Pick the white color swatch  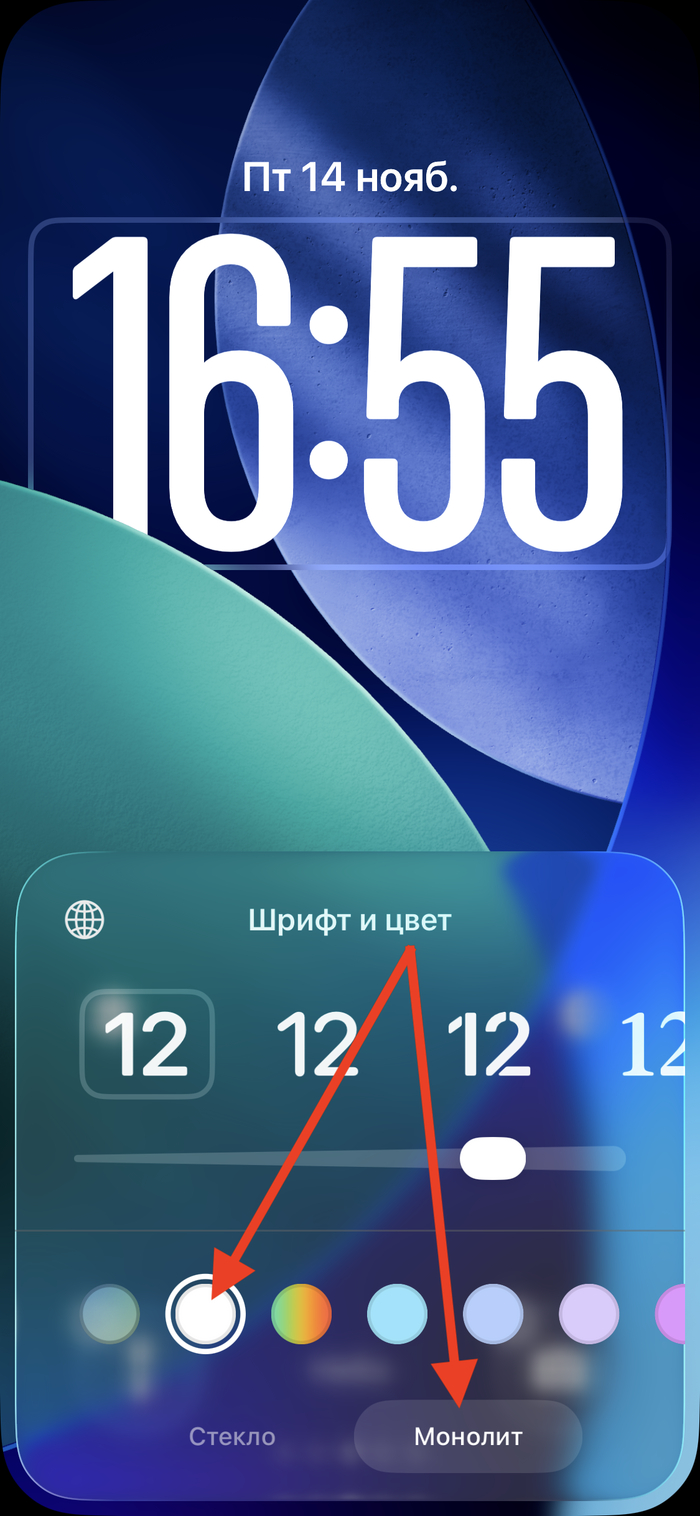pos(205,1313)
